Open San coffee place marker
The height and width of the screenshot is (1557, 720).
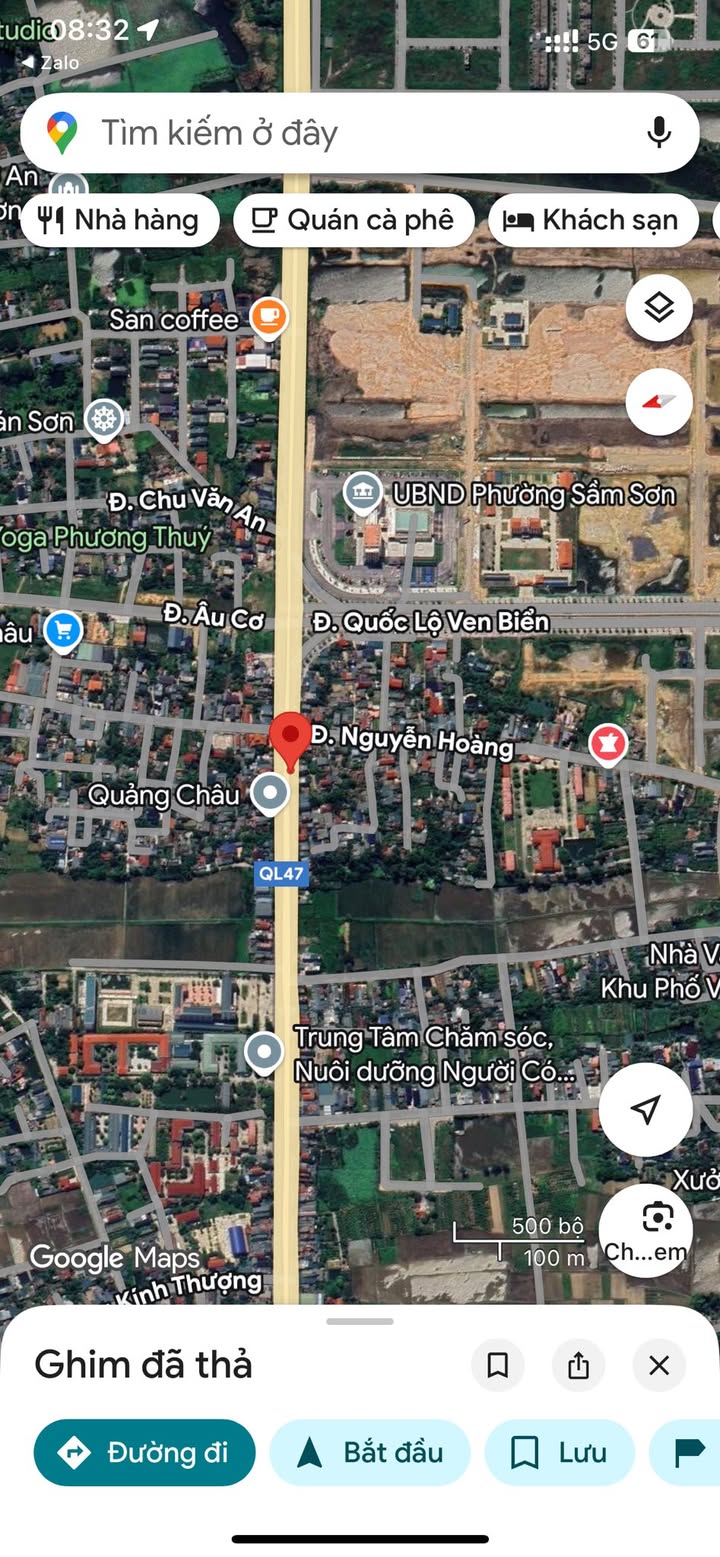pos(267,317)
